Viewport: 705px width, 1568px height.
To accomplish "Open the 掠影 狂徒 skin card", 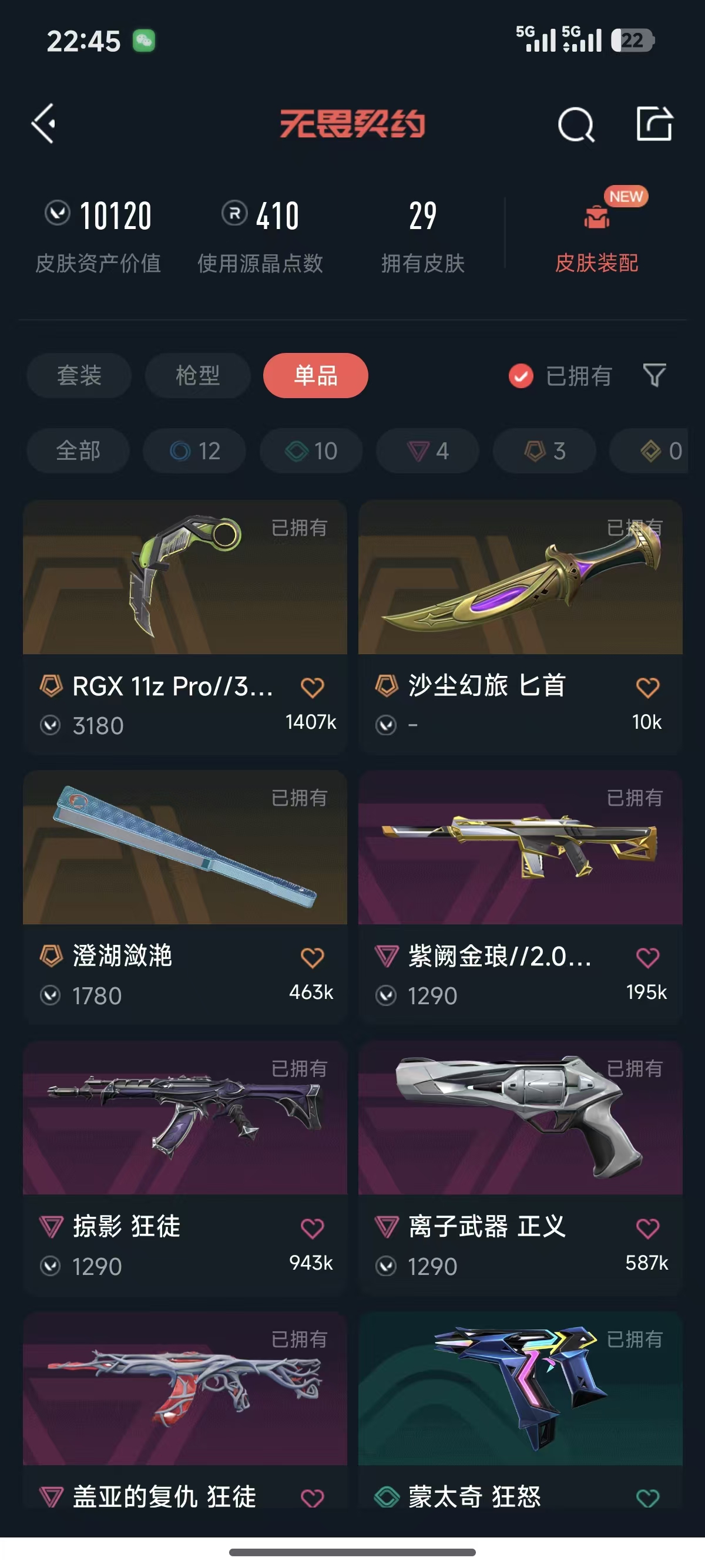I will coord(184,1118).
